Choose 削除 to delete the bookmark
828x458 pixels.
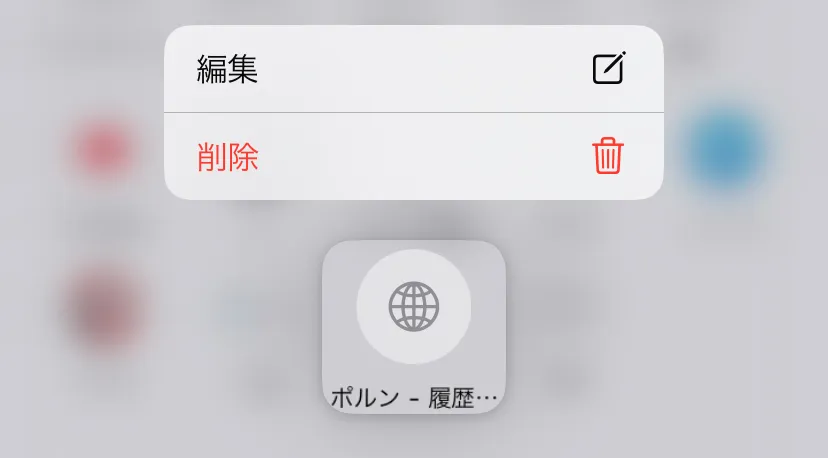pyautogui.click(x=412, y=157)
